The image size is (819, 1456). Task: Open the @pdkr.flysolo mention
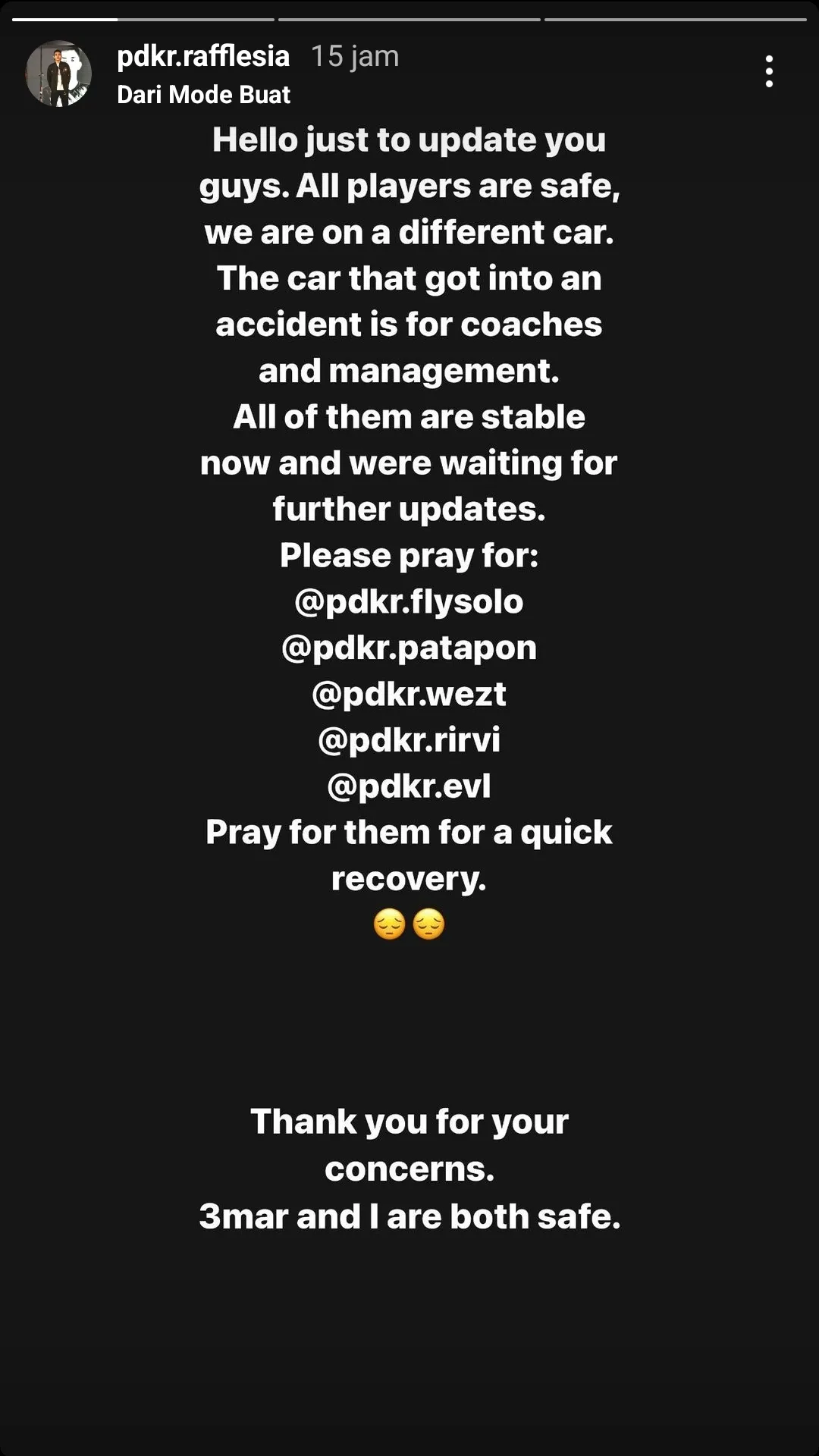click(409, 601)
